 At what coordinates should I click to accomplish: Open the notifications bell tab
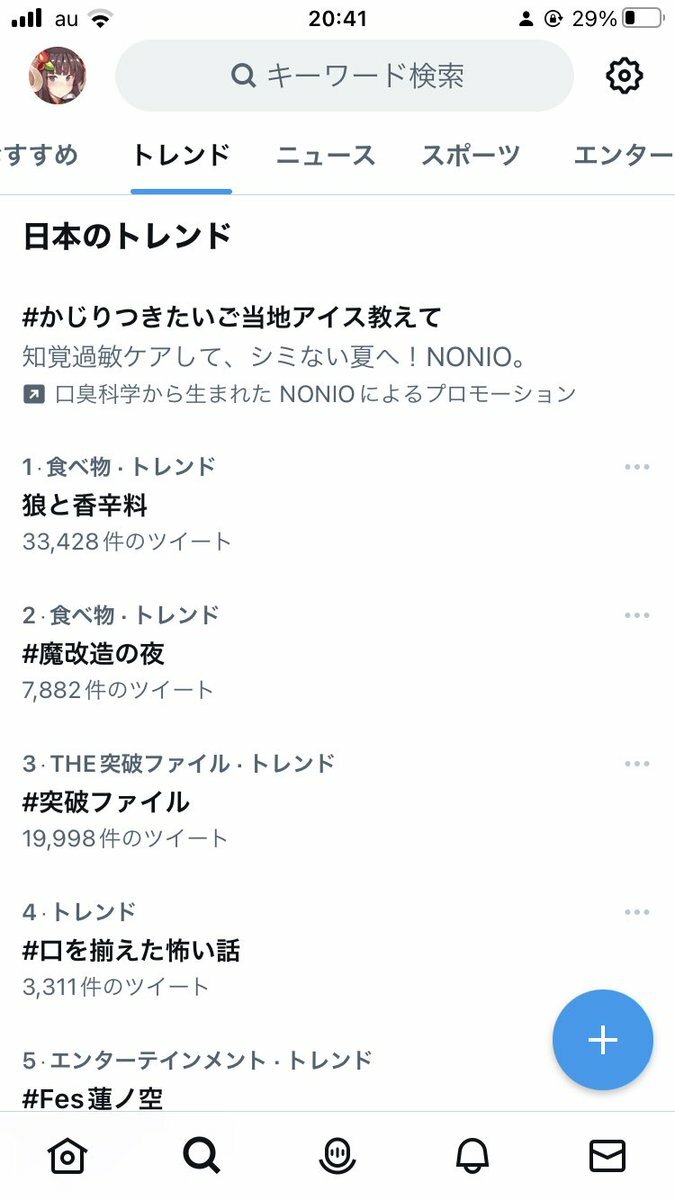click(x=472, y=1157)
